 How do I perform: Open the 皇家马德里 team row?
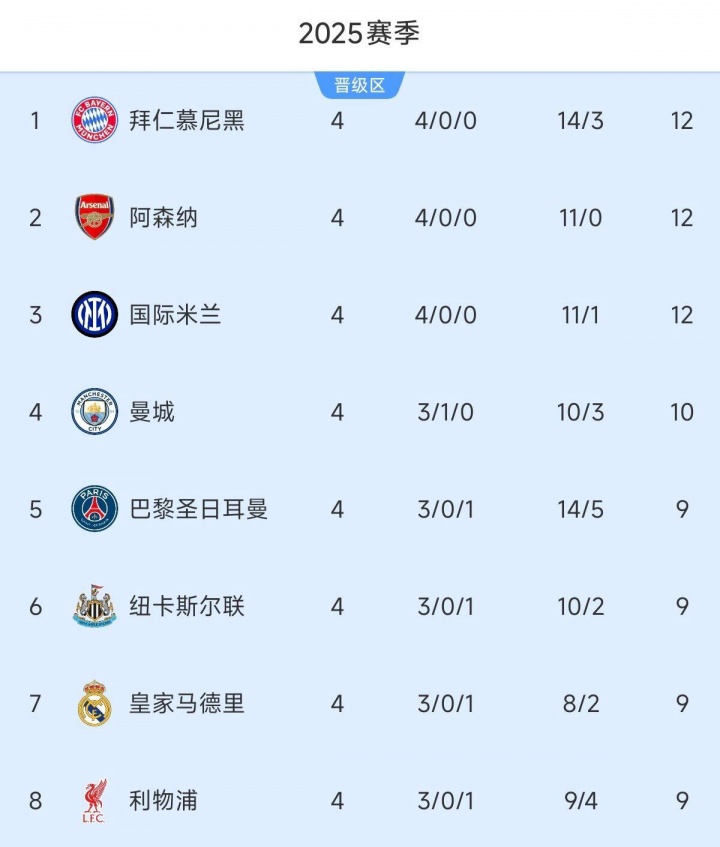click(187, 703)
